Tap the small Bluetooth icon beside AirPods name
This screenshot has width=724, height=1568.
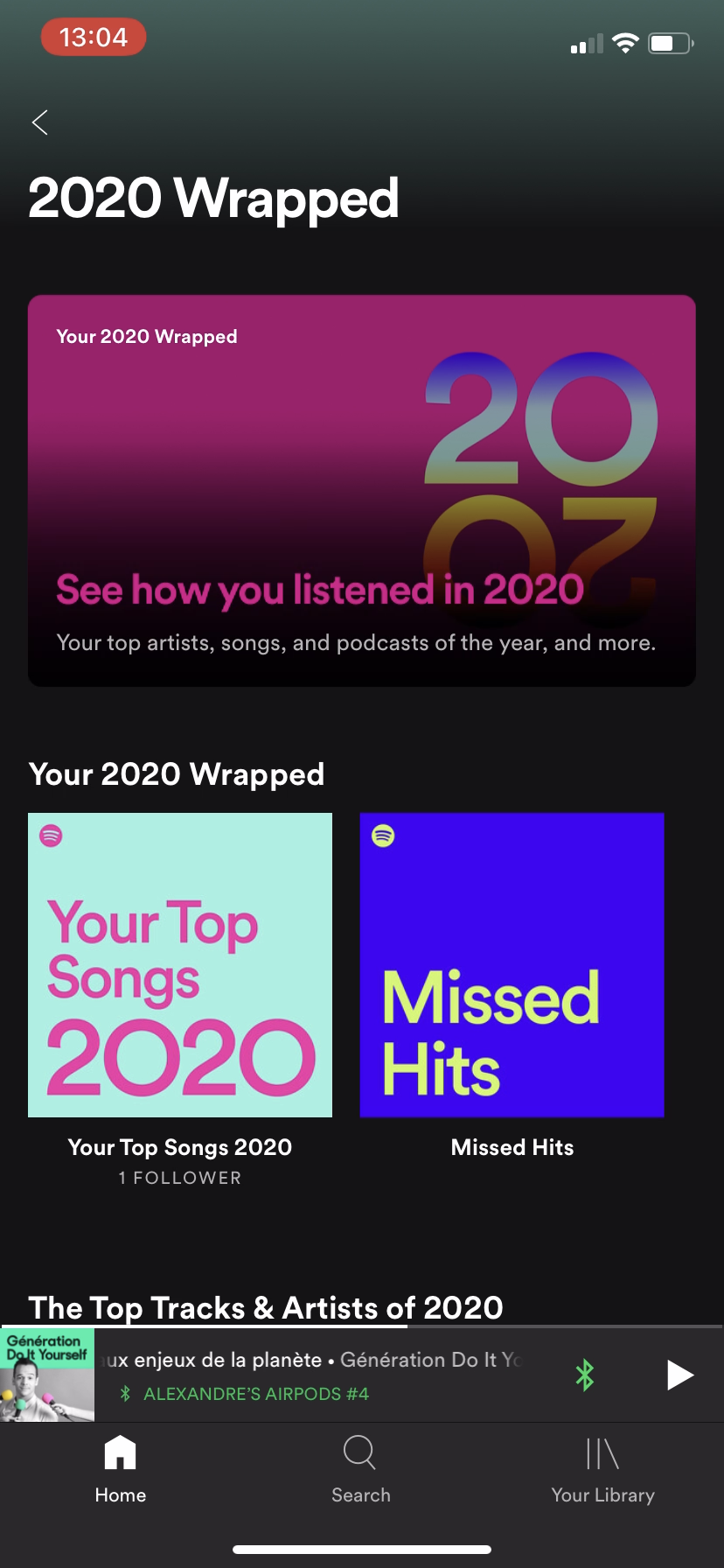124,1393
